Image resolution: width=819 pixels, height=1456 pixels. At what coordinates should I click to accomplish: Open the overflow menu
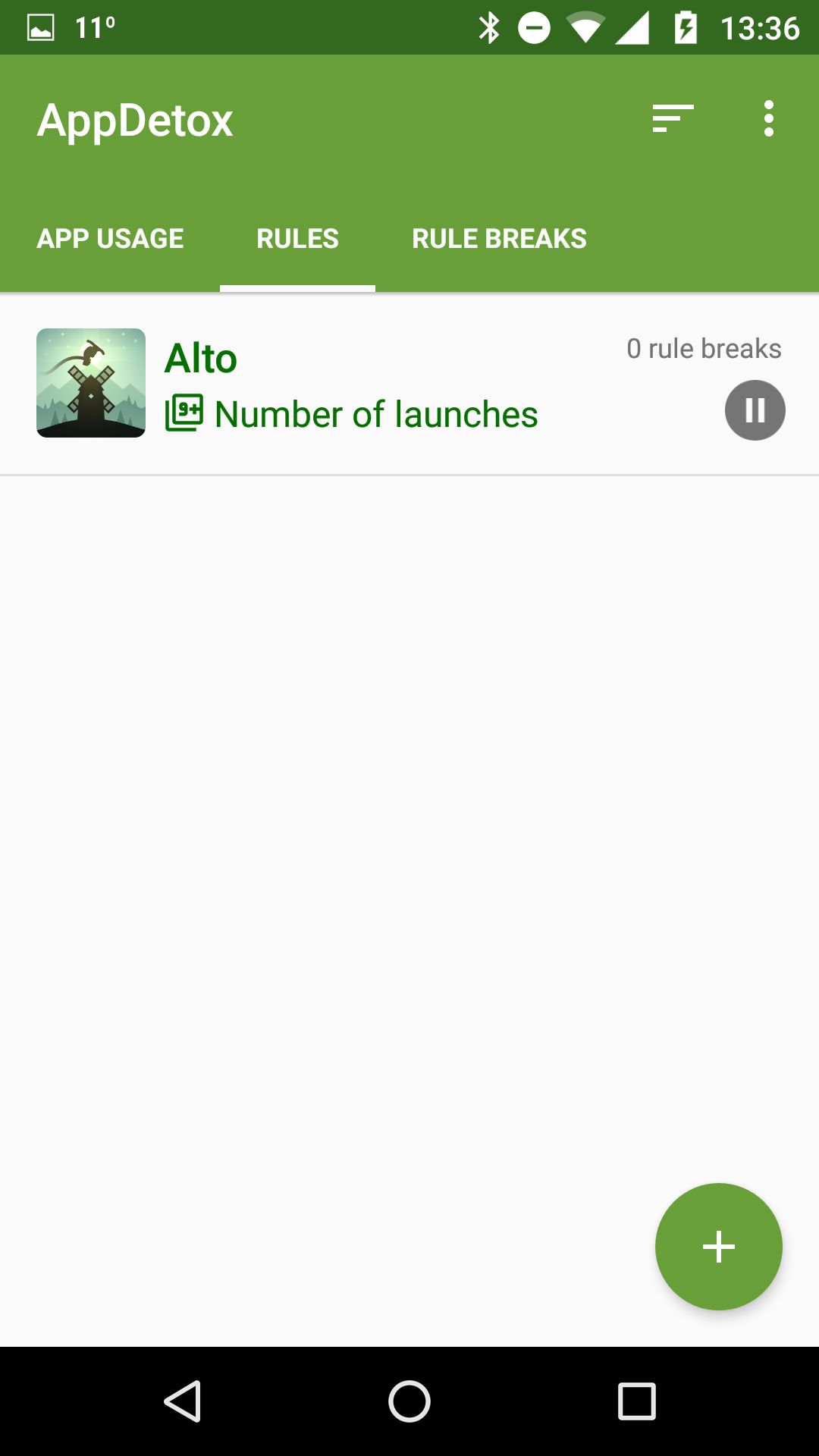(769, 119)
